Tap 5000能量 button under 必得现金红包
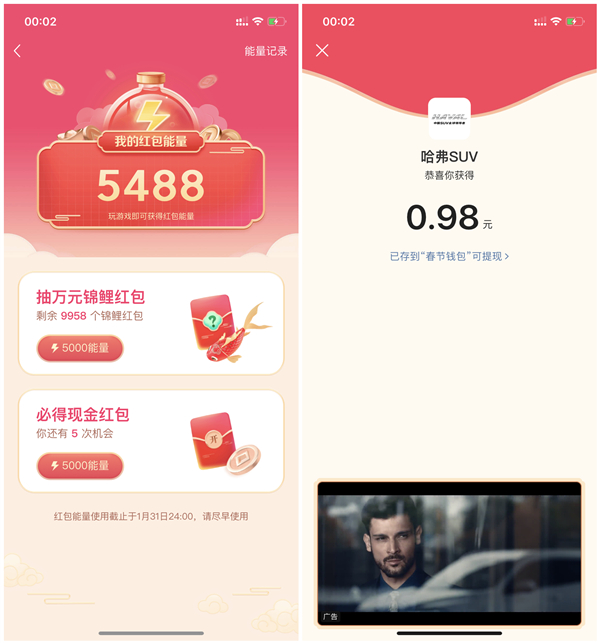Screen dimensions: 600x644 [80, 465]
